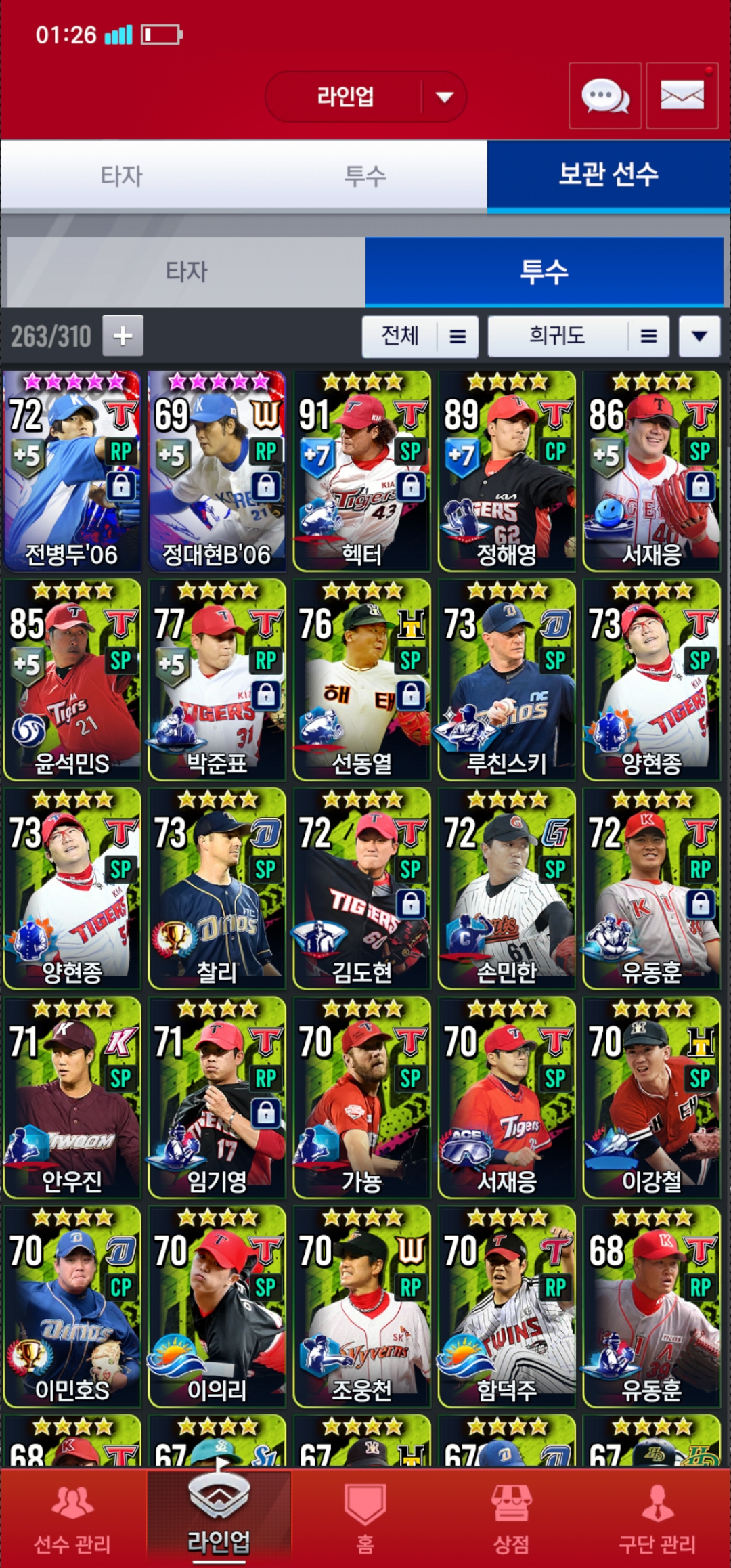Open player card 안우진
The image size is (731, 1568).
[72, 1097]
